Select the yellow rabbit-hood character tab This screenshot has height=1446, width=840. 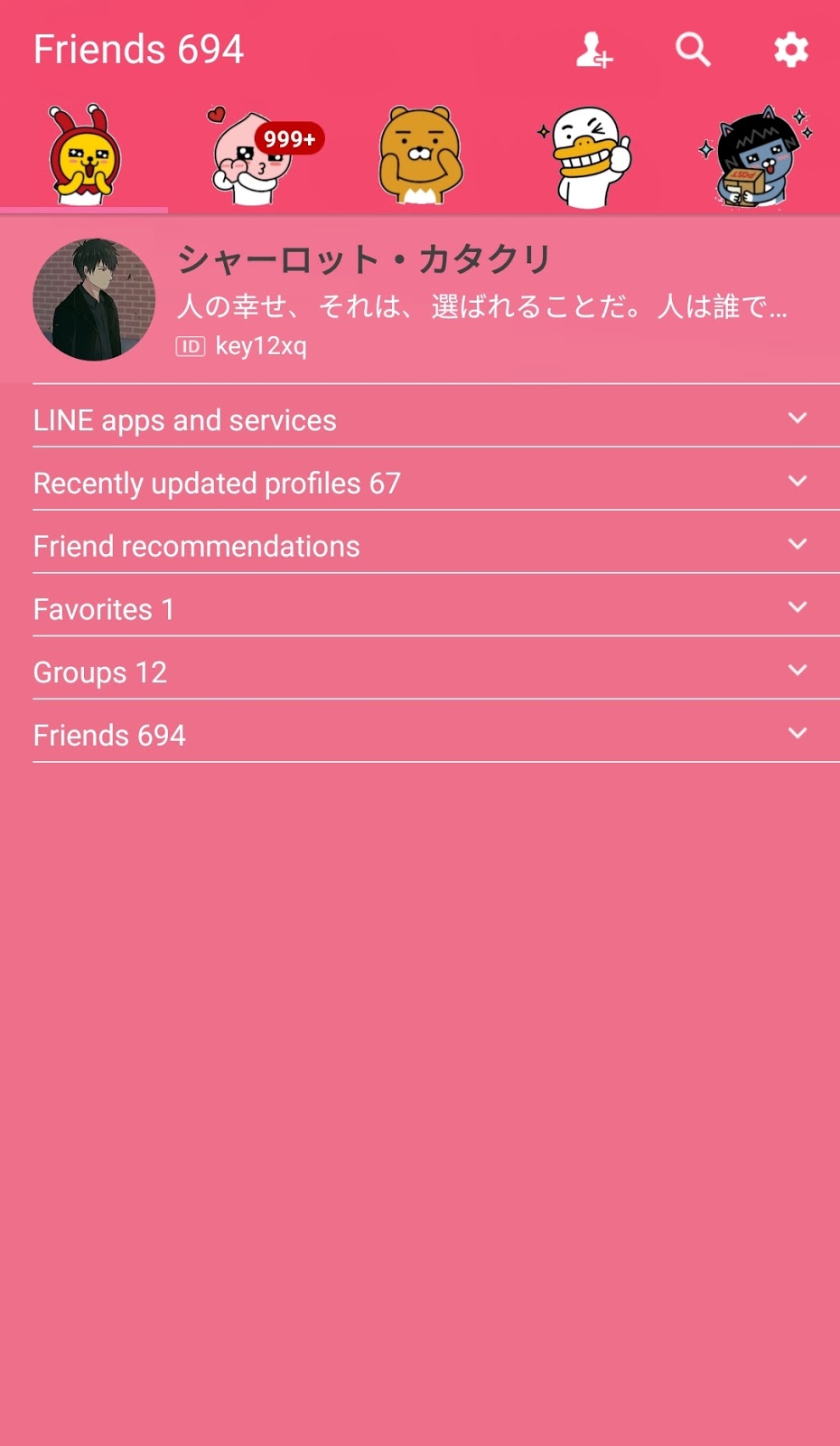click(84, 155)
